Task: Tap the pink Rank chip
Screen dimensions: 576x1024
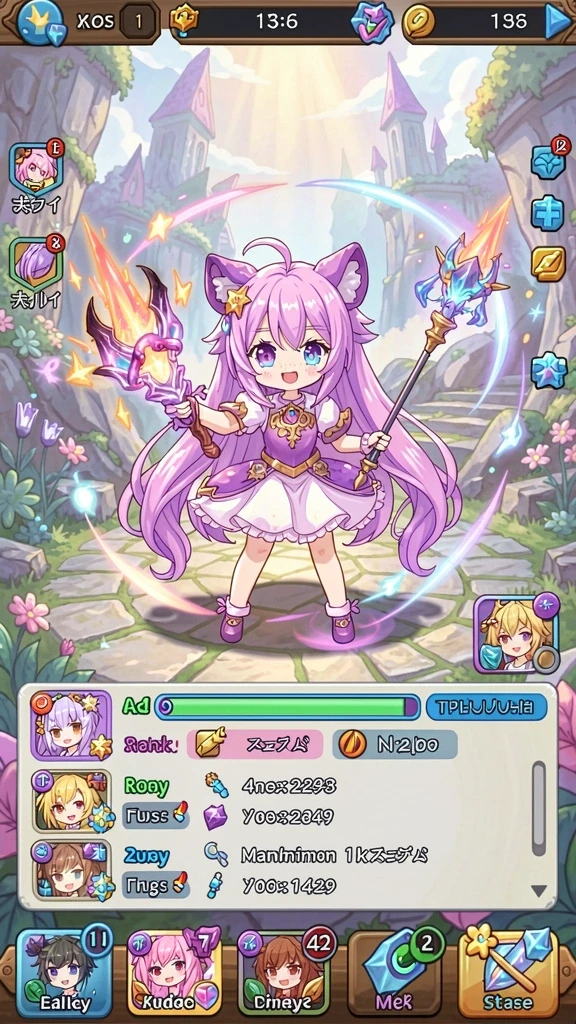Action: pos(255,744)
